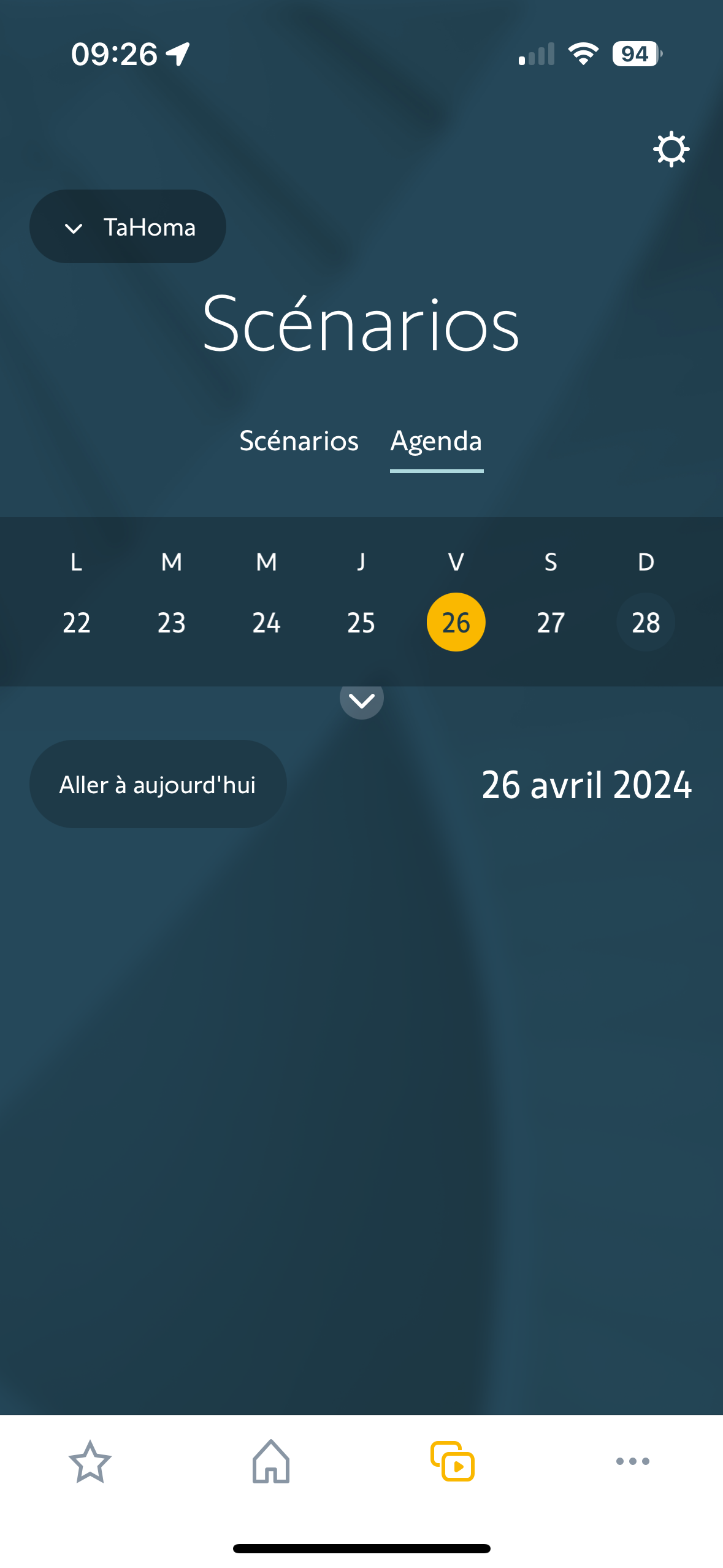
Task: Open the TaHoma dropdown selector
Action: click(128, 227)
